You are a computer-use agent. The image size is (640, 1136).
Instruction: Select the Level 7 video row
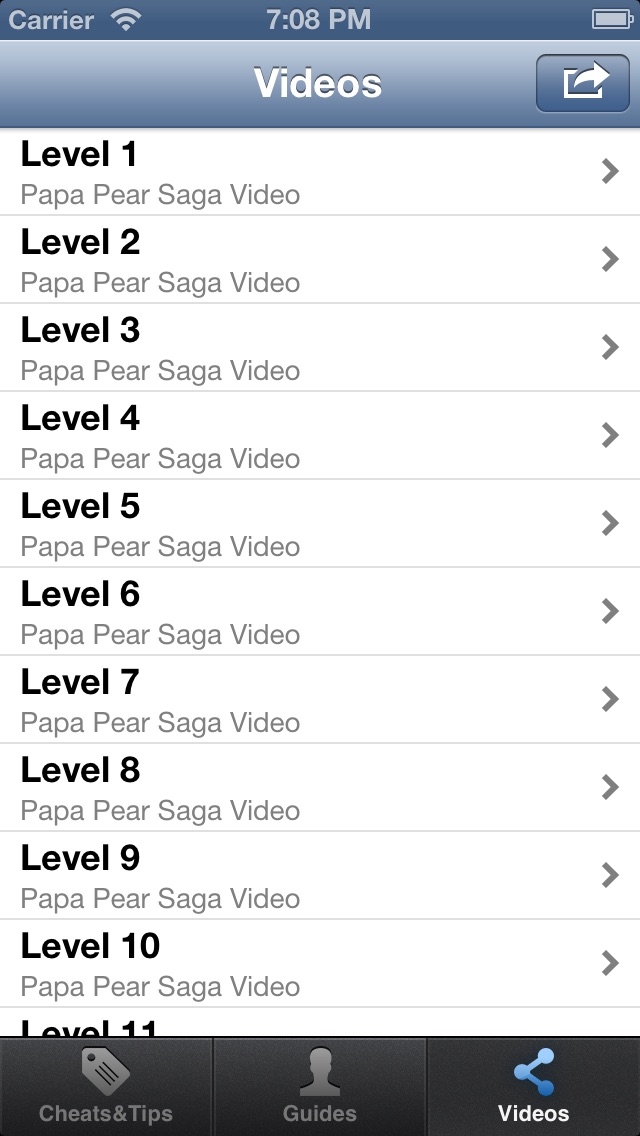coord(320,699)
